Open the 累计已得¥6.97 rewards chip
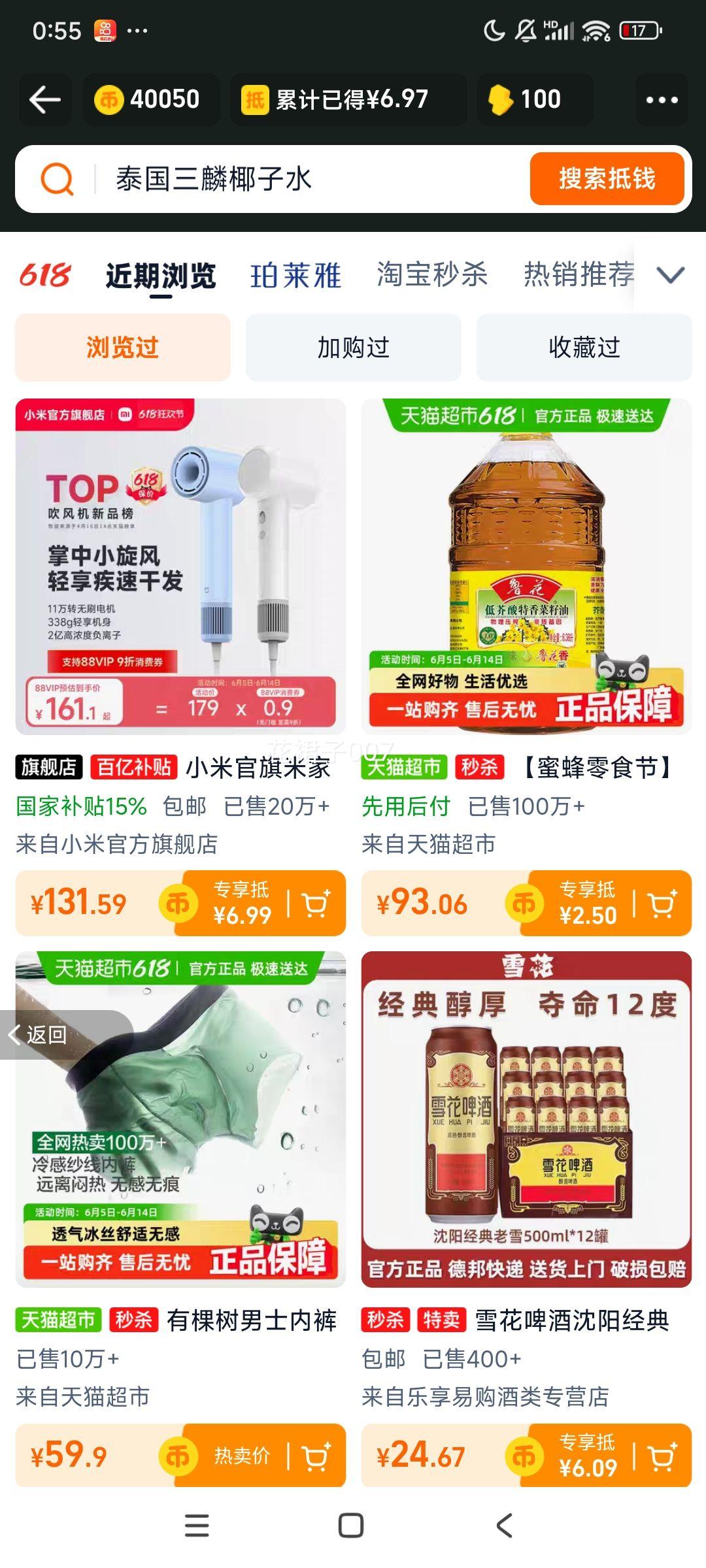Screen dimensions: 706x1568 tap(348, 100)
